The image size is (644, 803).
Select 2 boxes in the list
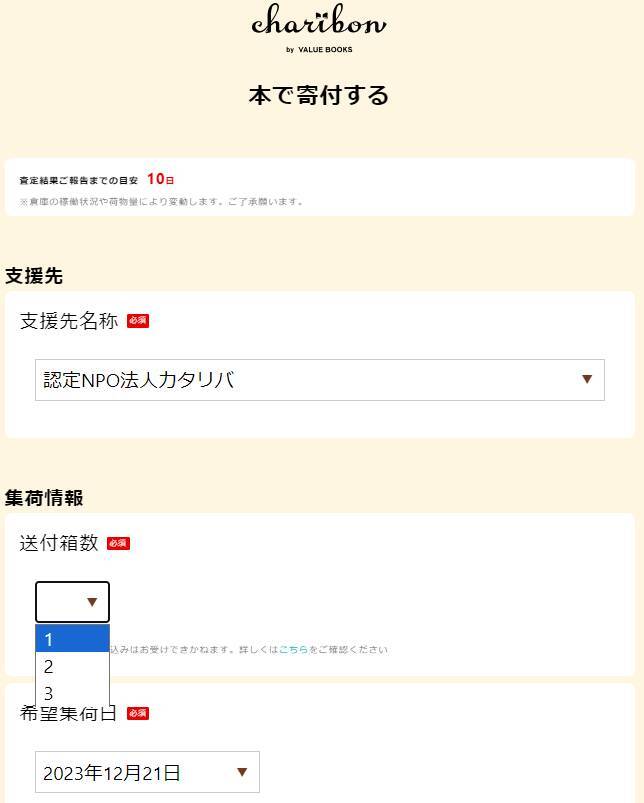[72, 667]
